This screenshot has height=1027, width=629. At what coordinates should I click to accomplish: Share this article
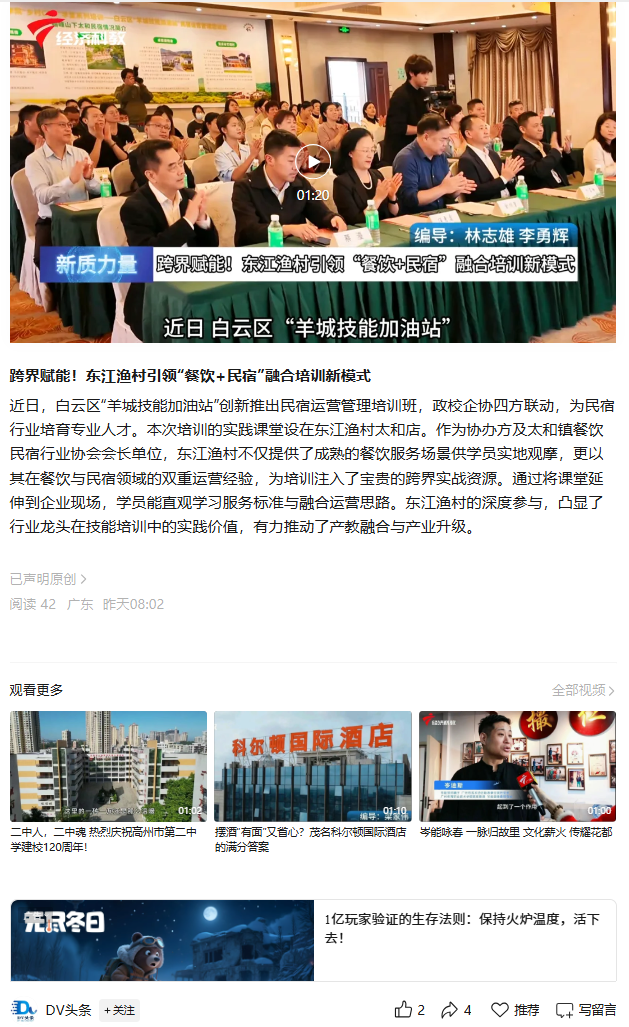pos(455,1010)
